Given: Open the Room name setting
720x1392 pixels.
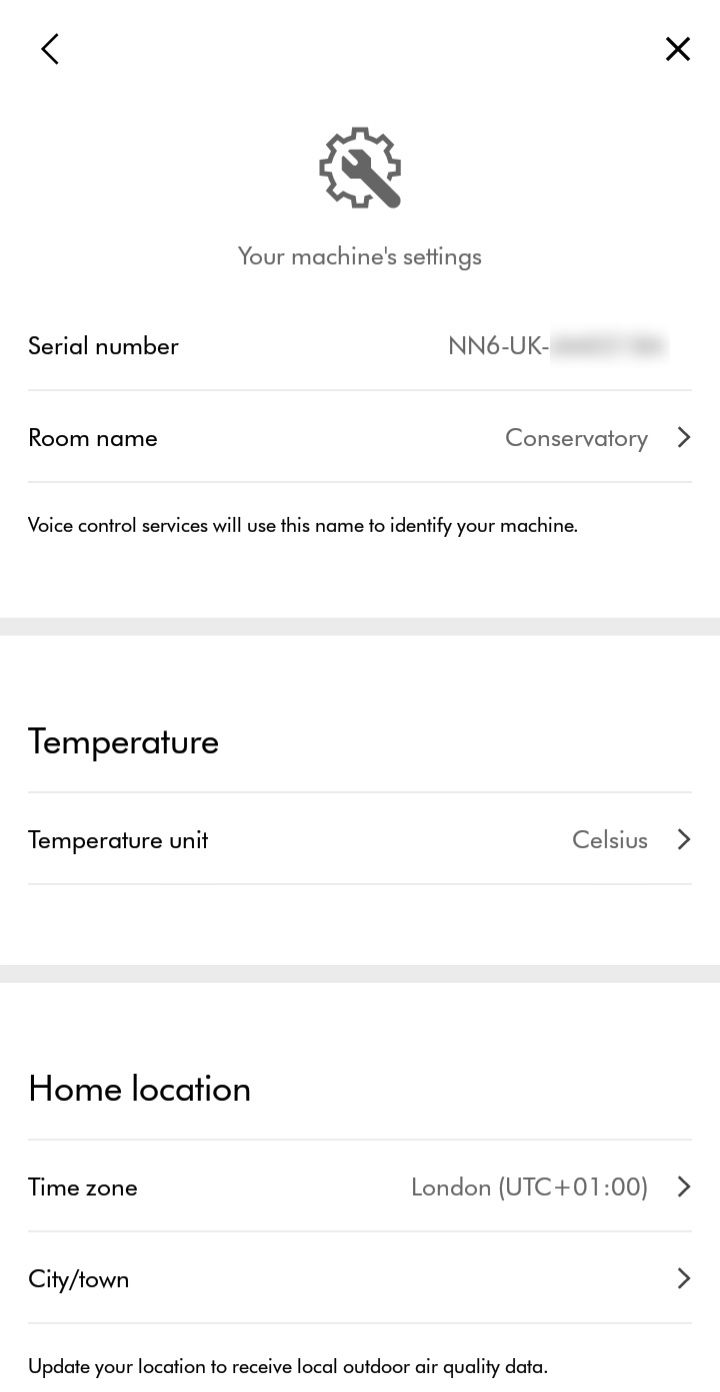Looking at the screenshot, I should (360, 438).
